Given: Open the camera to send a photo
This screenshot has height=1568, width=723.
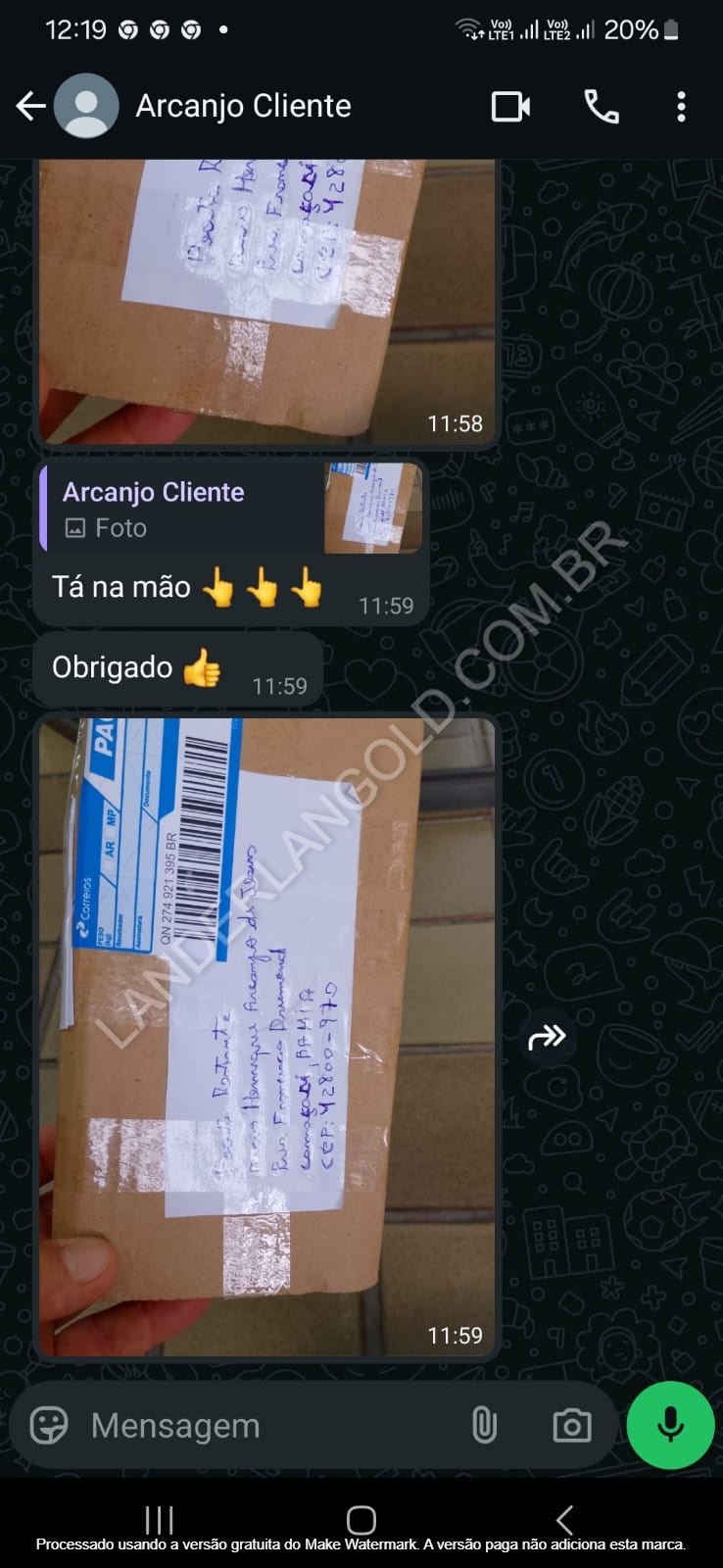Looking at the screenshot, I should tap(571, 1426).
